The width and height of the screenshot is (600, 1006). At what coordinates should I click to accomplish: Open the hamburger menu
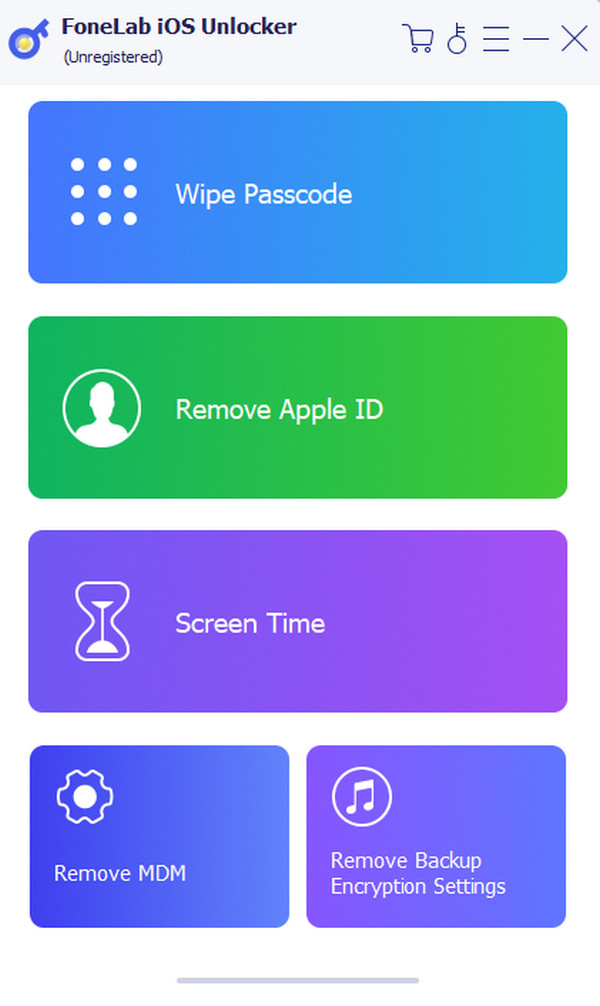(496, 39)
